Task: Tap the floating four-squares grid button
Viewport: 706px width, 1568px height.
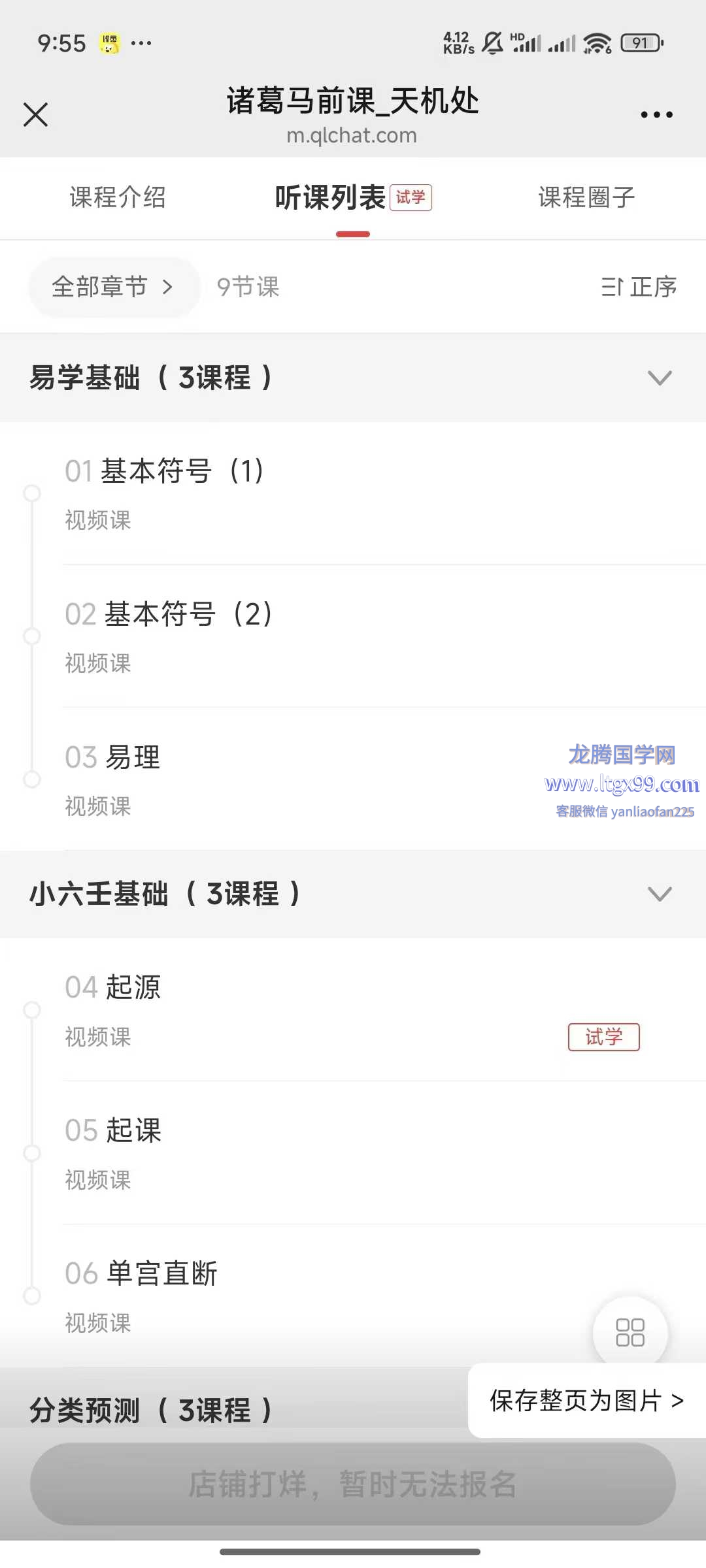Action: 630,1333
